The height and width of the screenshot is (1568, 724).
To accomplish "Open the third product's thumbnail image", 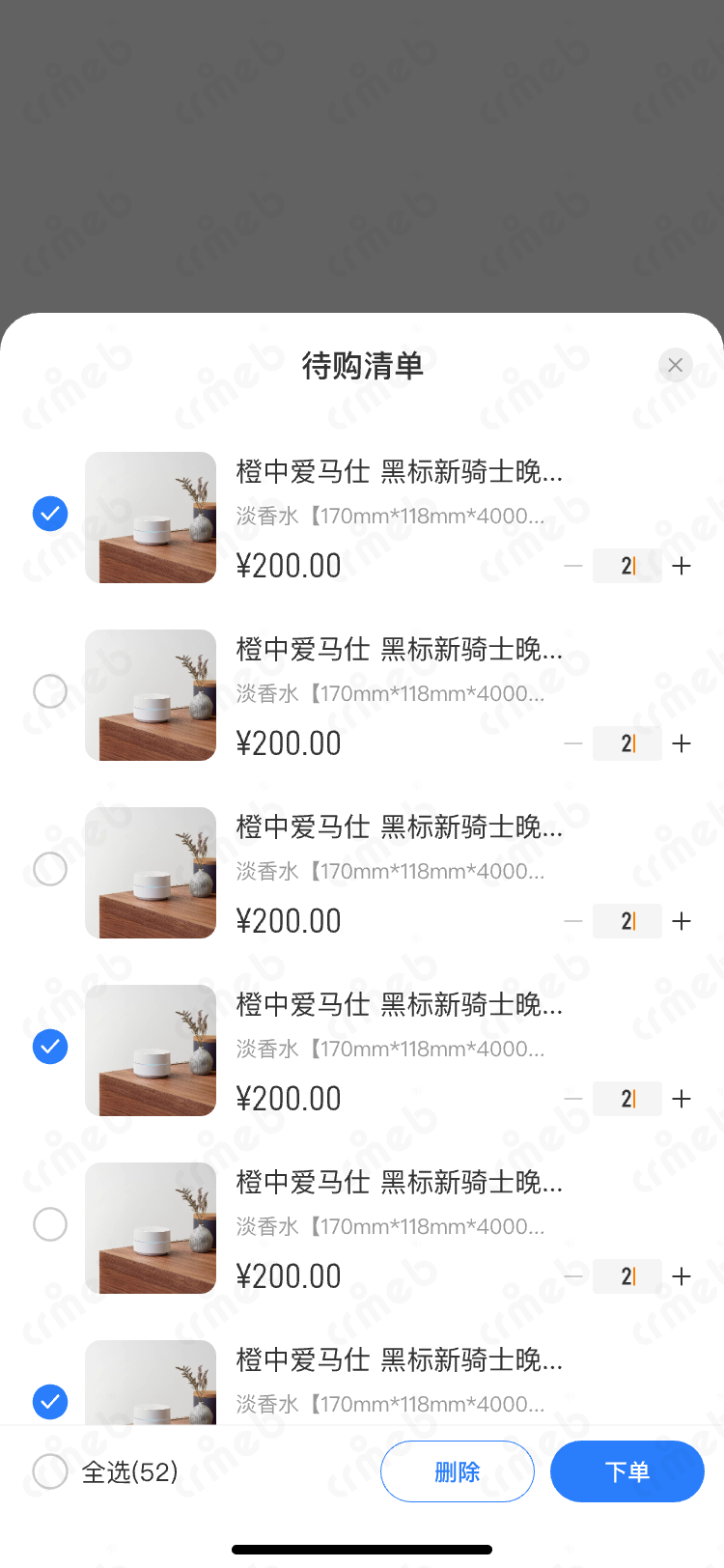I will pos(151,873).
